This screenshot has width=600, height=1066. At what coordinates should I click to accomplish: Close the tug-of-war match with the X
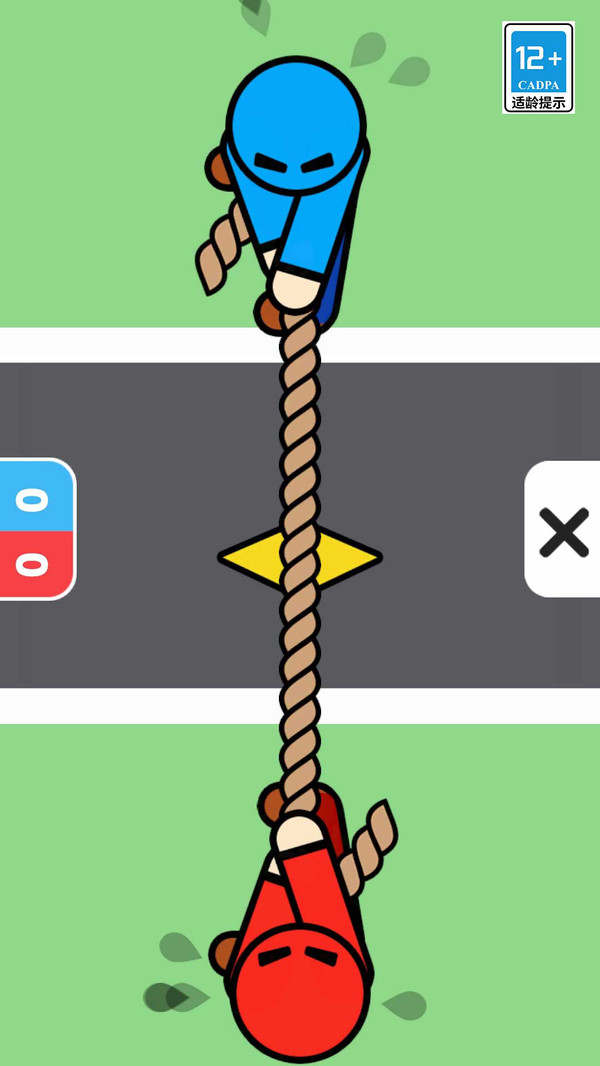point(563,529)
